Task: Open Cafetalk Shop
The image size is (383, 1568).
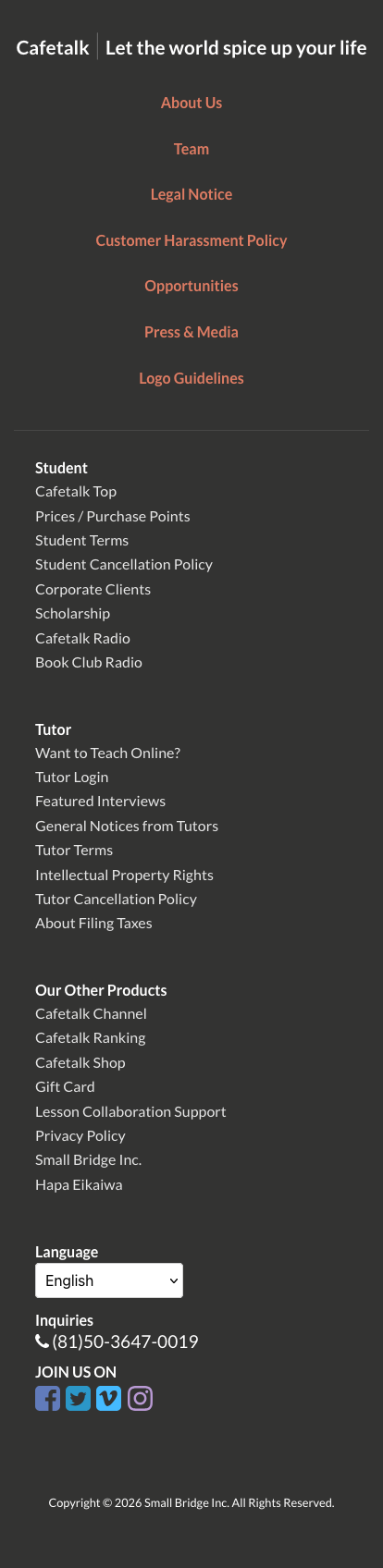Action: pyautogui.click(x=80, y=1062)
